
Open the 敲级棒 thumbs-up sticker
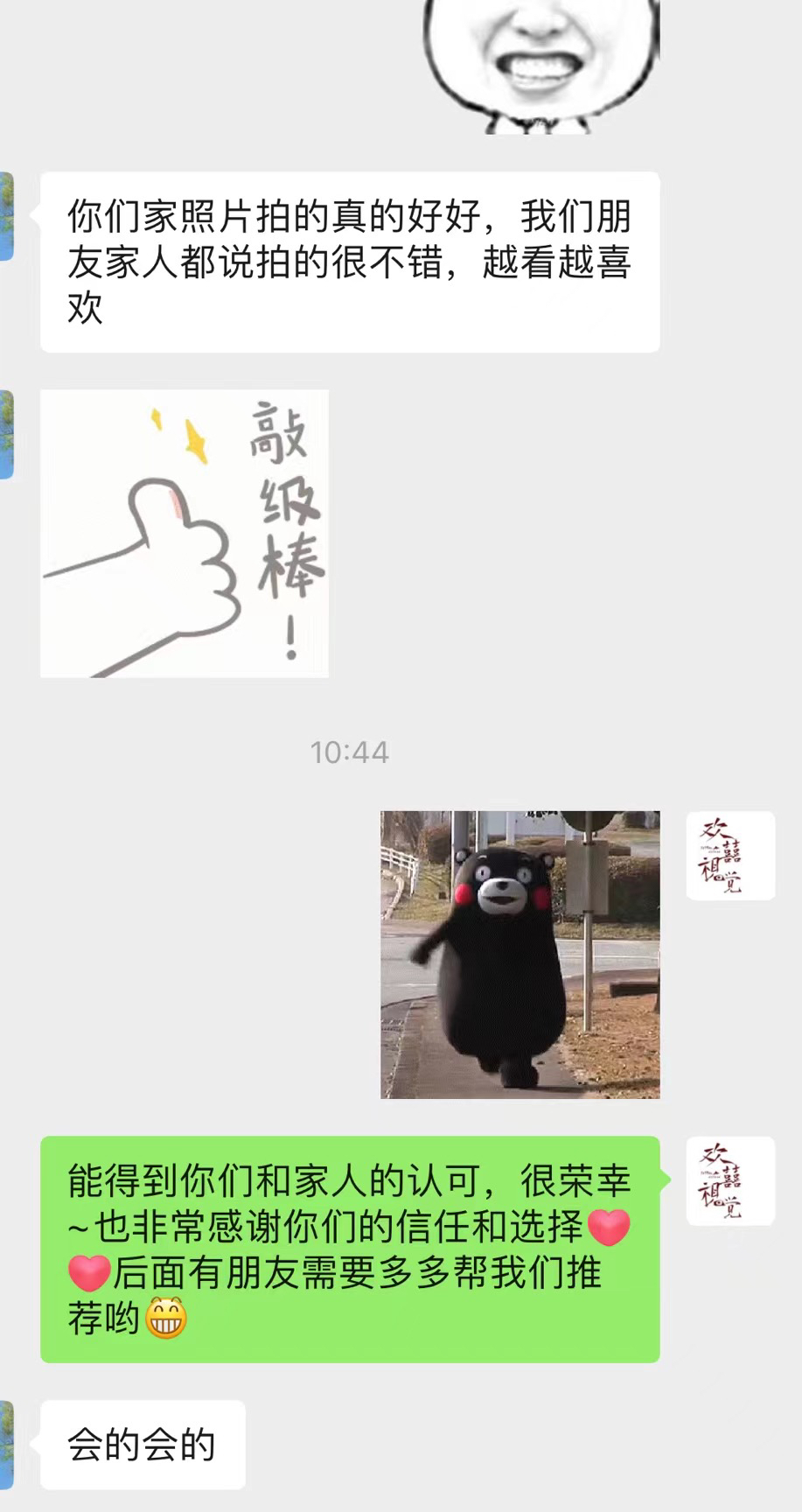tap(185, 534)
